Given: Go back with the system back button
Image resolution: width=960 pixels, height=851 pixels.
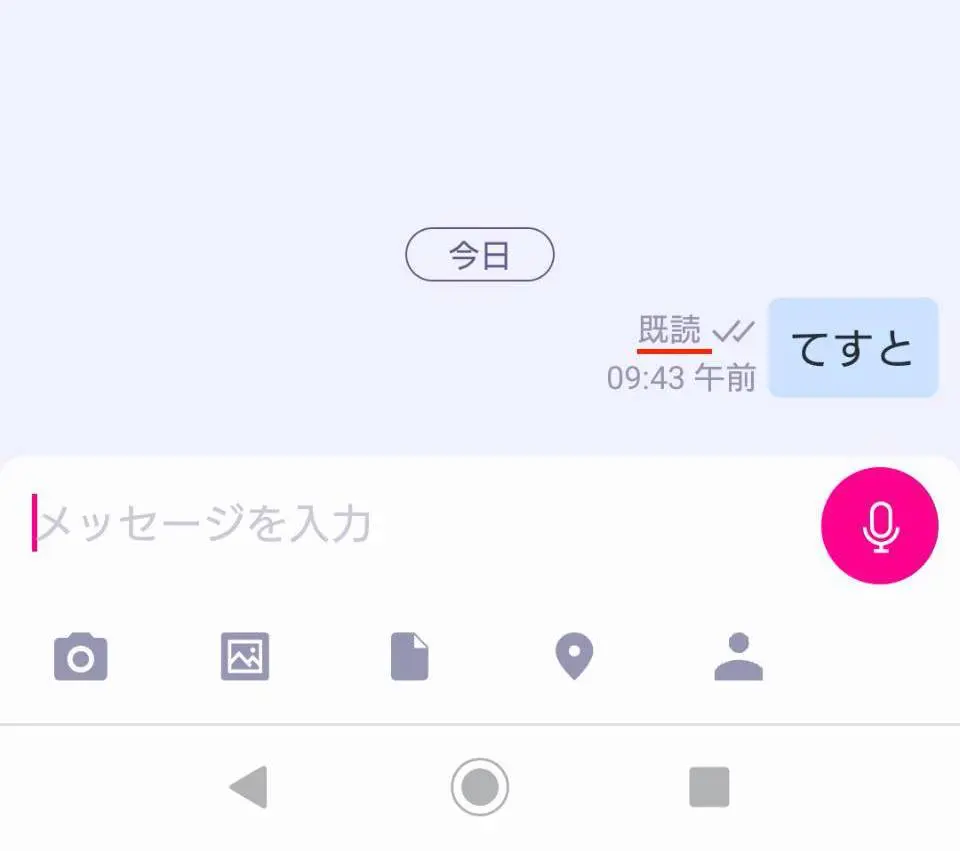Looking at the screenshot, I should (248, 787).
